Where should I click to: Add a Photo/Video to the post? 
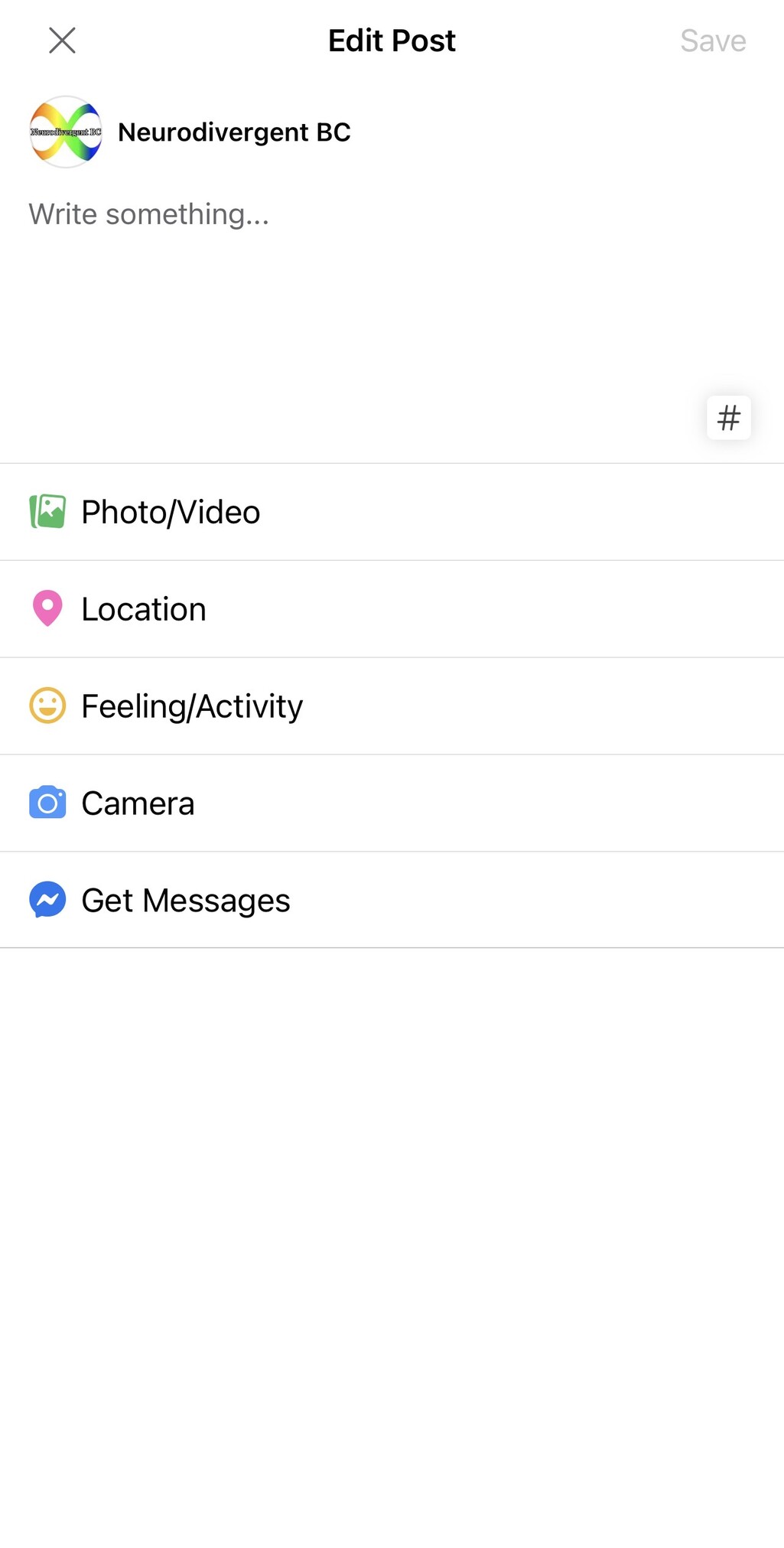pyautogui.click(x=171, y=512)
